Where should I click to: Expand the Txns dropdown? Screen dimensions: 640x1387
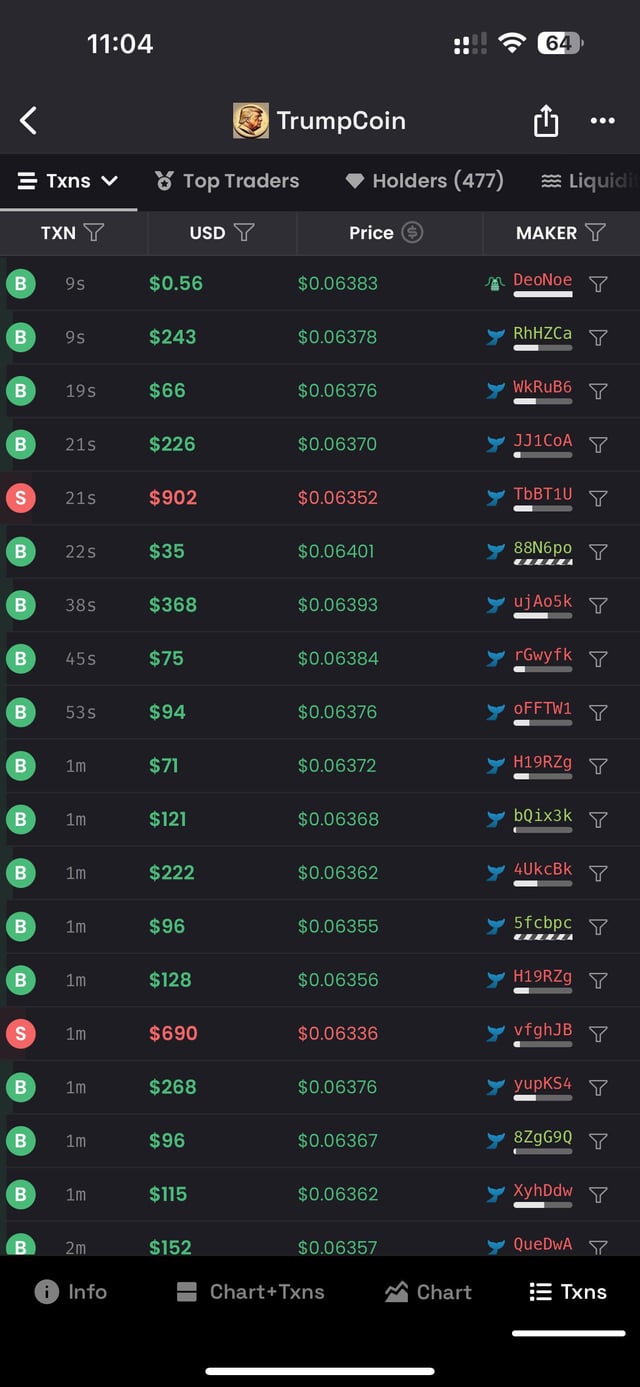(68, 181)
